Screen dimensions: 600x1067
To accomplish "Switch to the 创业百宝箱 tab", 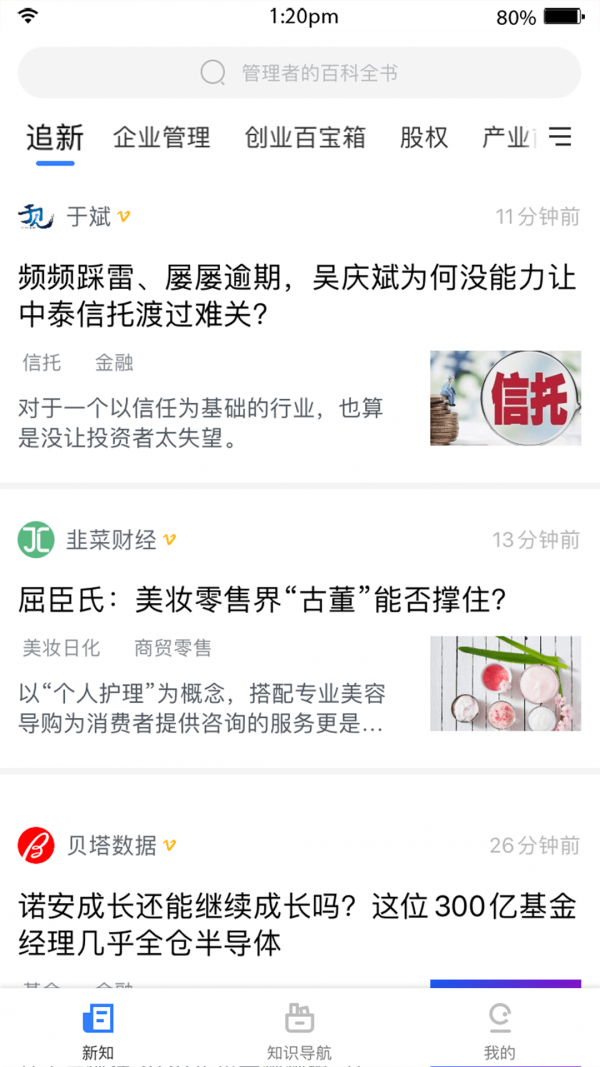I will click(305, 137).
